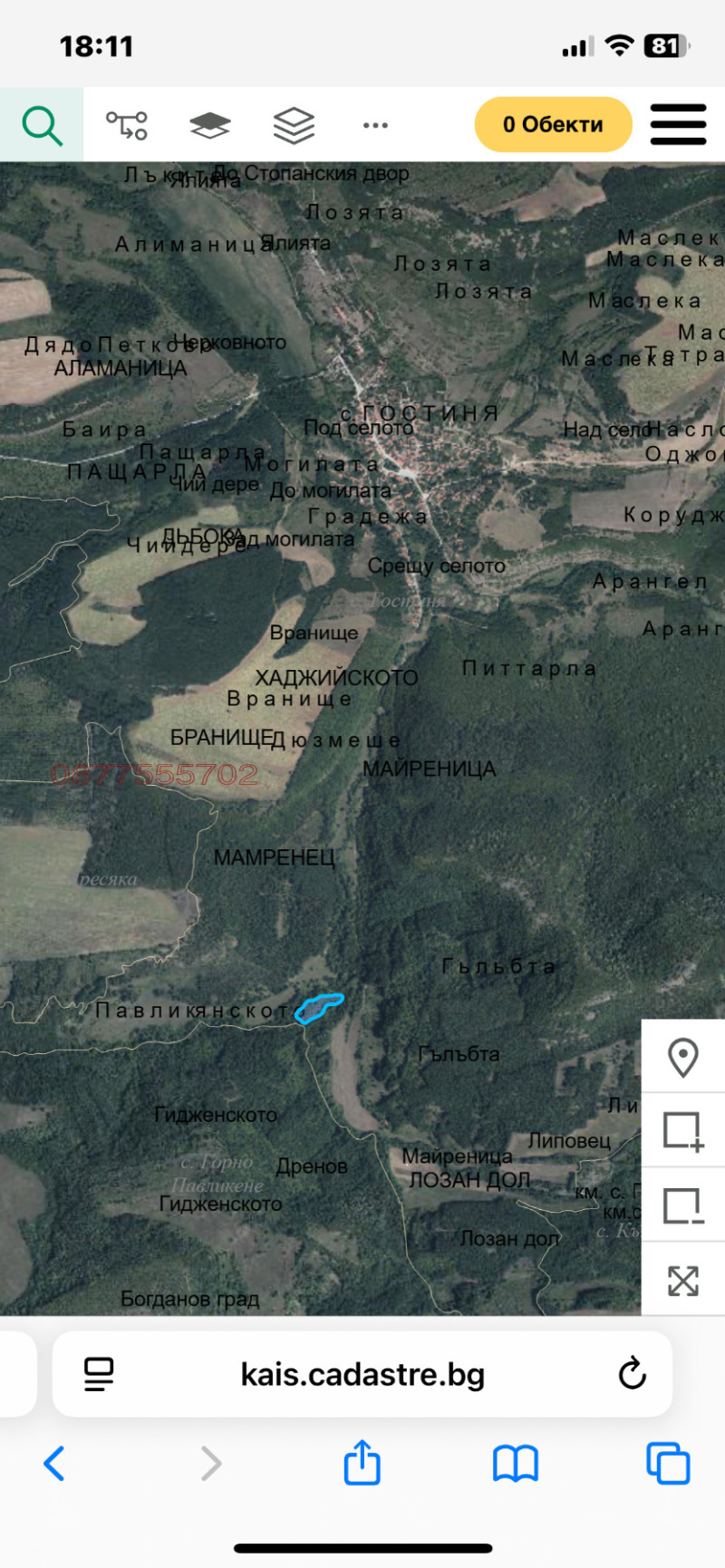Share this page from Safari
The height and width of the screenshot is (1568, 725).
[x=362, y=1463]
